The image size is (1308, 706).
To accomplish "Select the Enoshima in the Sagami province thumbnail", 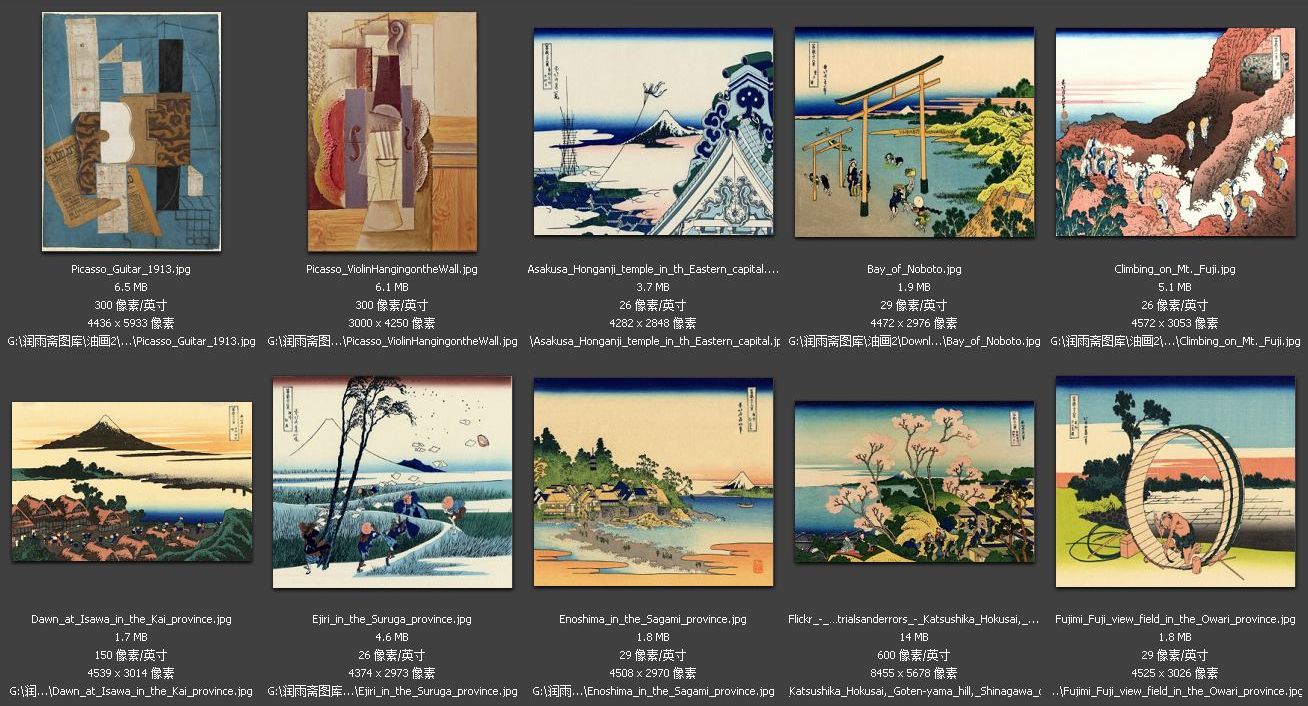I will [x=653, y=481].
